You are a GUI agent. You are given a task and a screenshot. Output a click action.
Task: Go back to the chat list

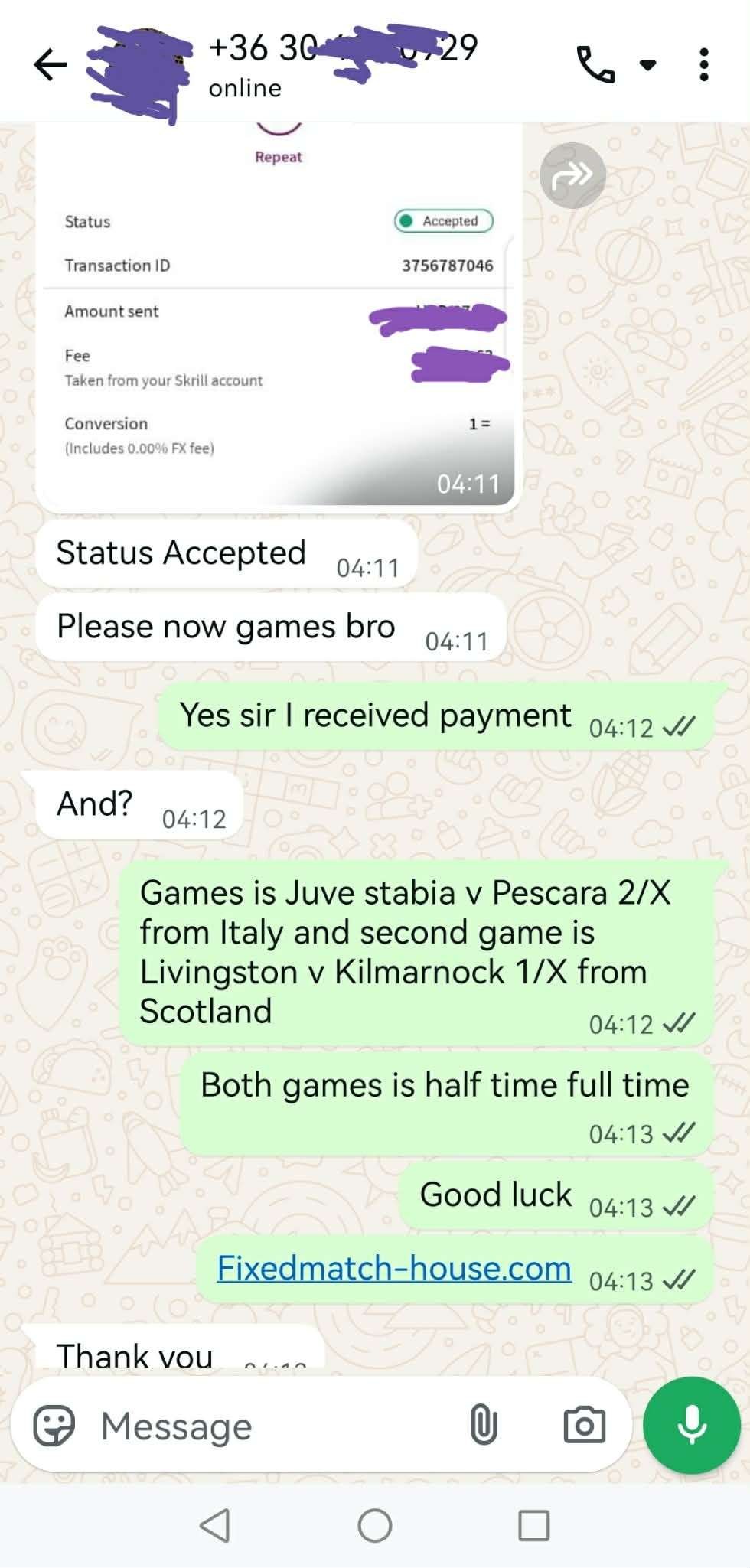(x=51, y=64)
